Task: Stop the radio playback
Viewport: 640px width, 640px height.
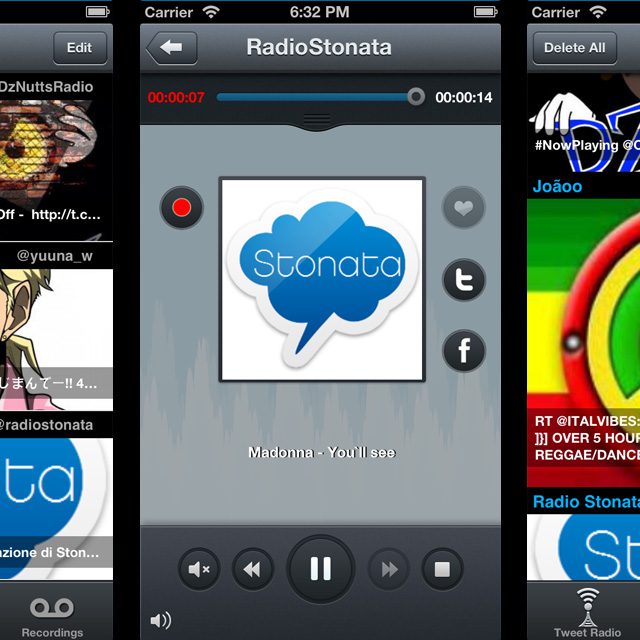Action: pos(443,570)
